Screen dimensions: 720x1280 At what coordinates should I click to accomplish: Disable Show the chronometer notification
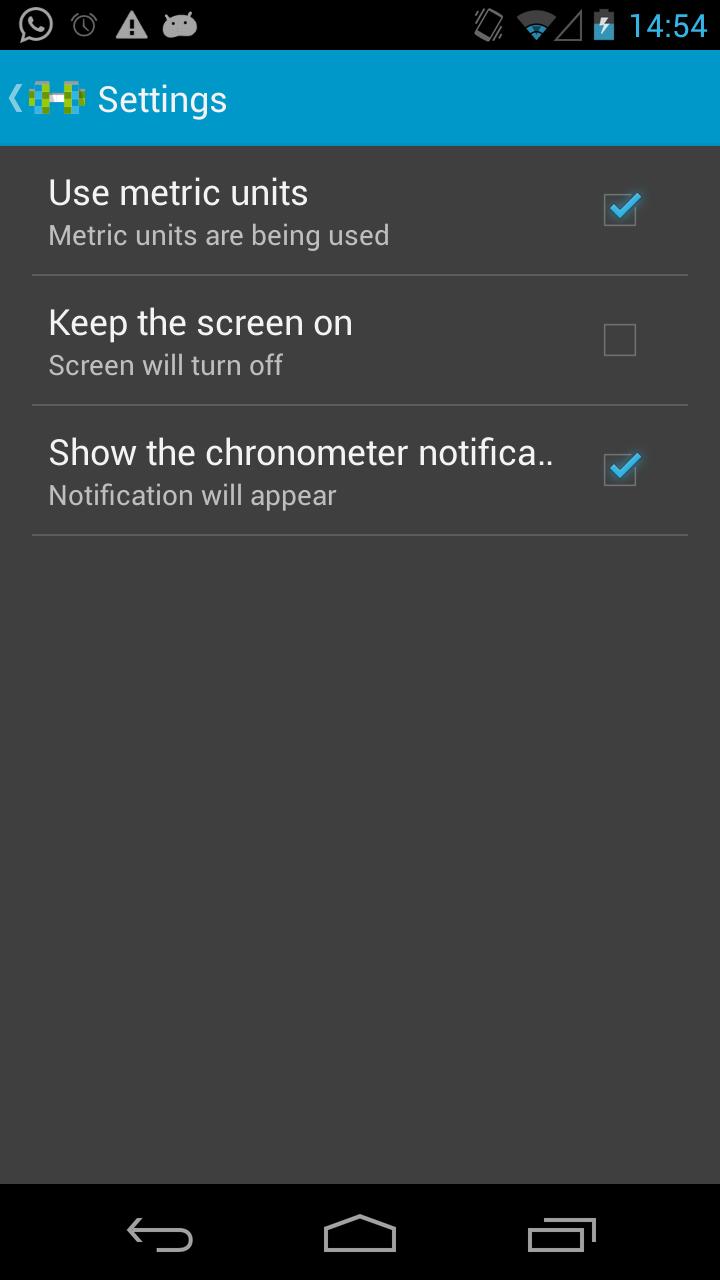(x=620, y=470)
